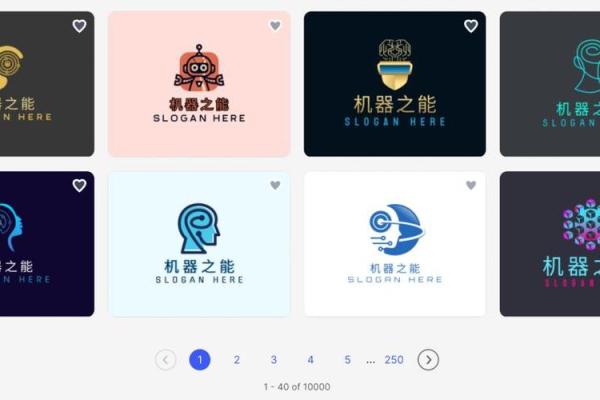The width and height of the screenshot is (600, 400).
Task: Open the dark VR brain logo template
Action: (395, 85)
